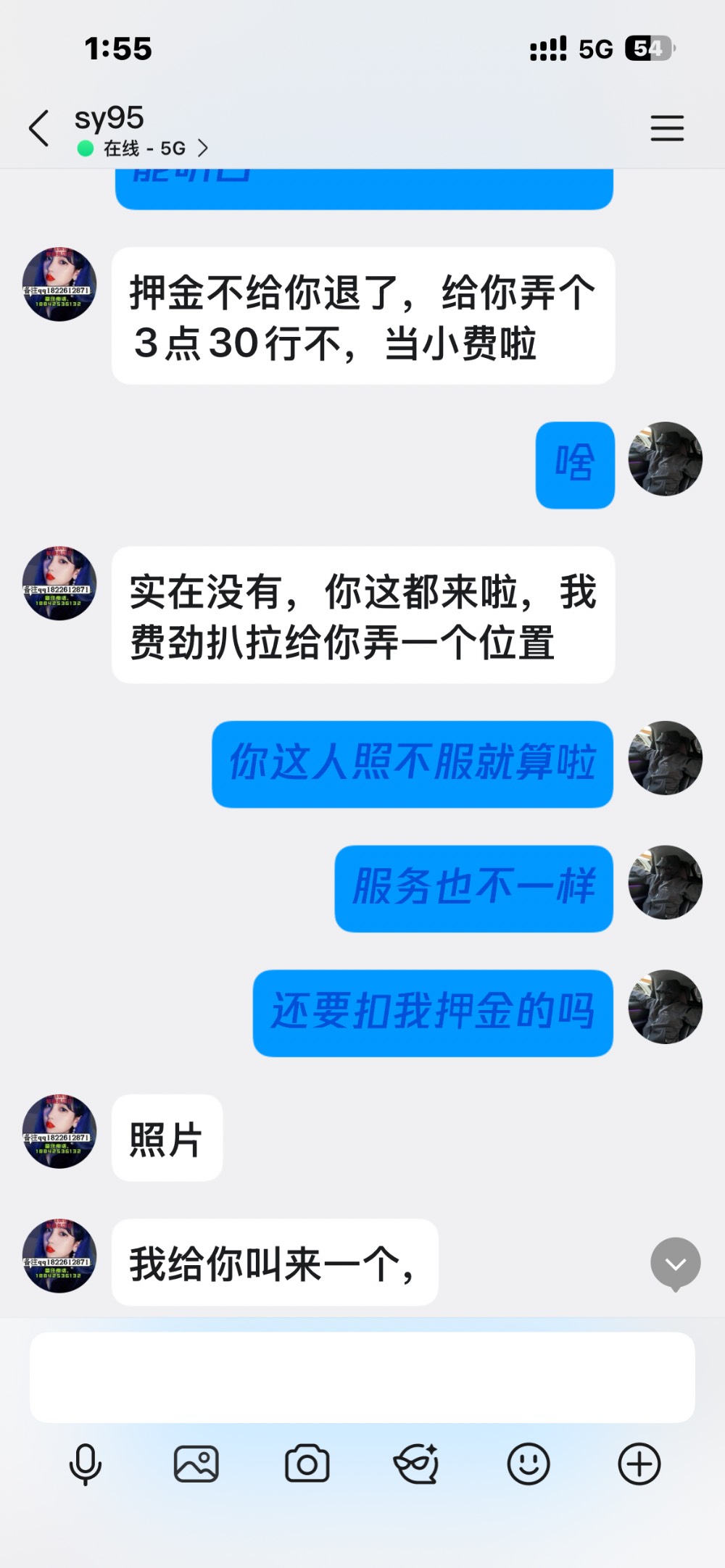Screen dimensions: 725x1568
Task: Go back from the sy95 chat
Action: click(x=39, y=129)
